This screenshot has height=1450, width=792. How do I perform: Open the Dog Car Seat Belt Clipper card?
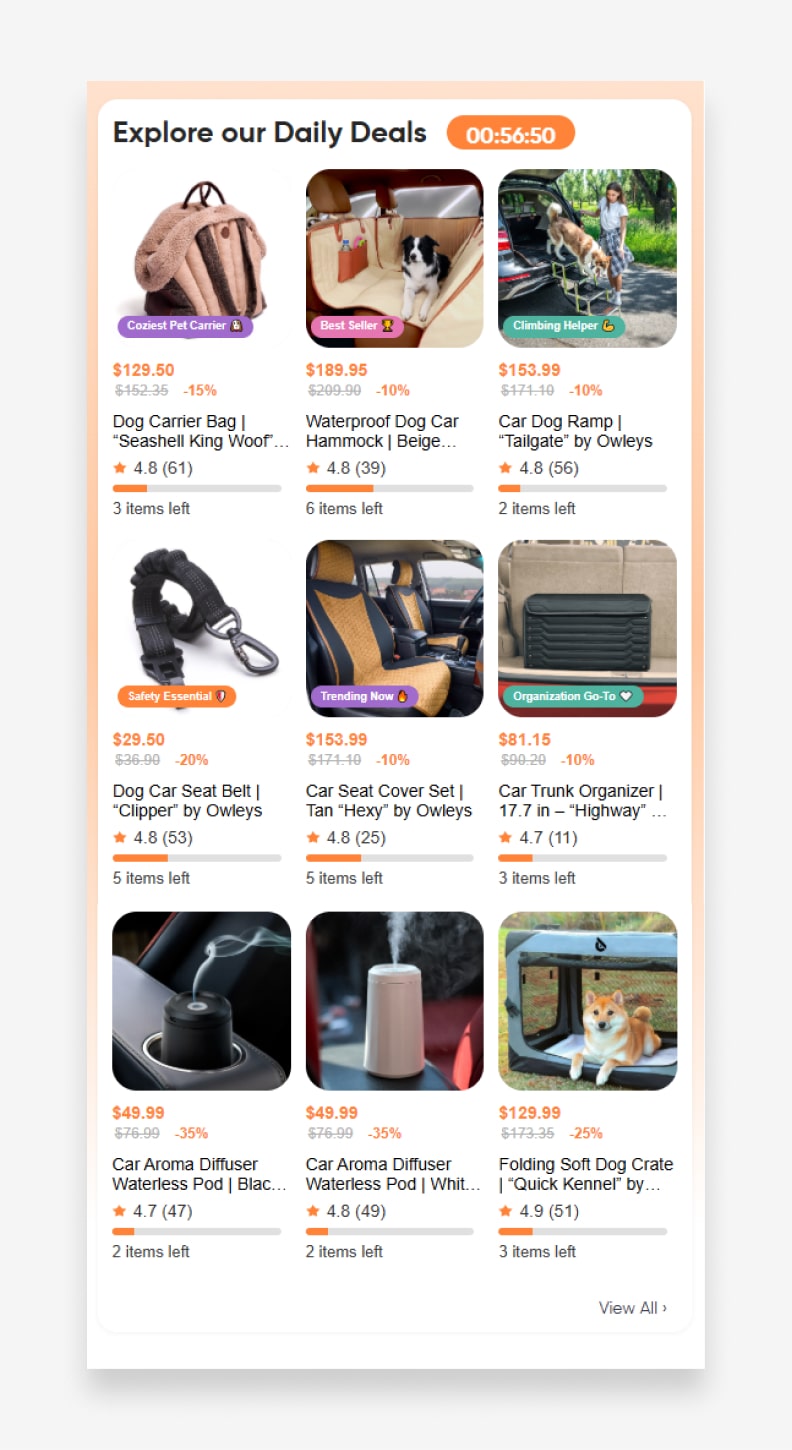(x=201, y=629)
